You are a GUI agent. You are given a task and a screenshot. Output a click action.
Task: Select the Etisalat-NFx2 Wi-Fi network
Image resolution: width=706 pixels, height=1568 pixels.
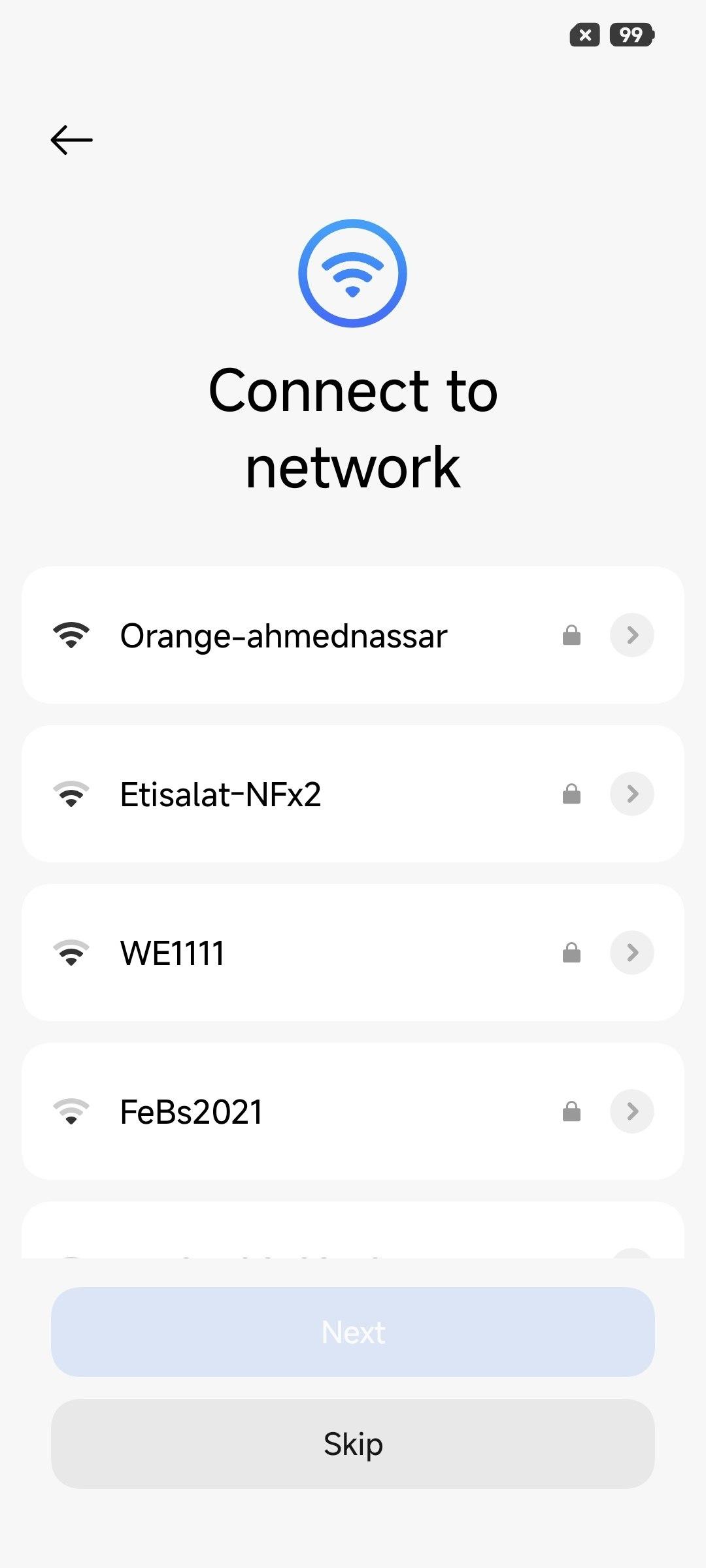[x=221, y=794]
